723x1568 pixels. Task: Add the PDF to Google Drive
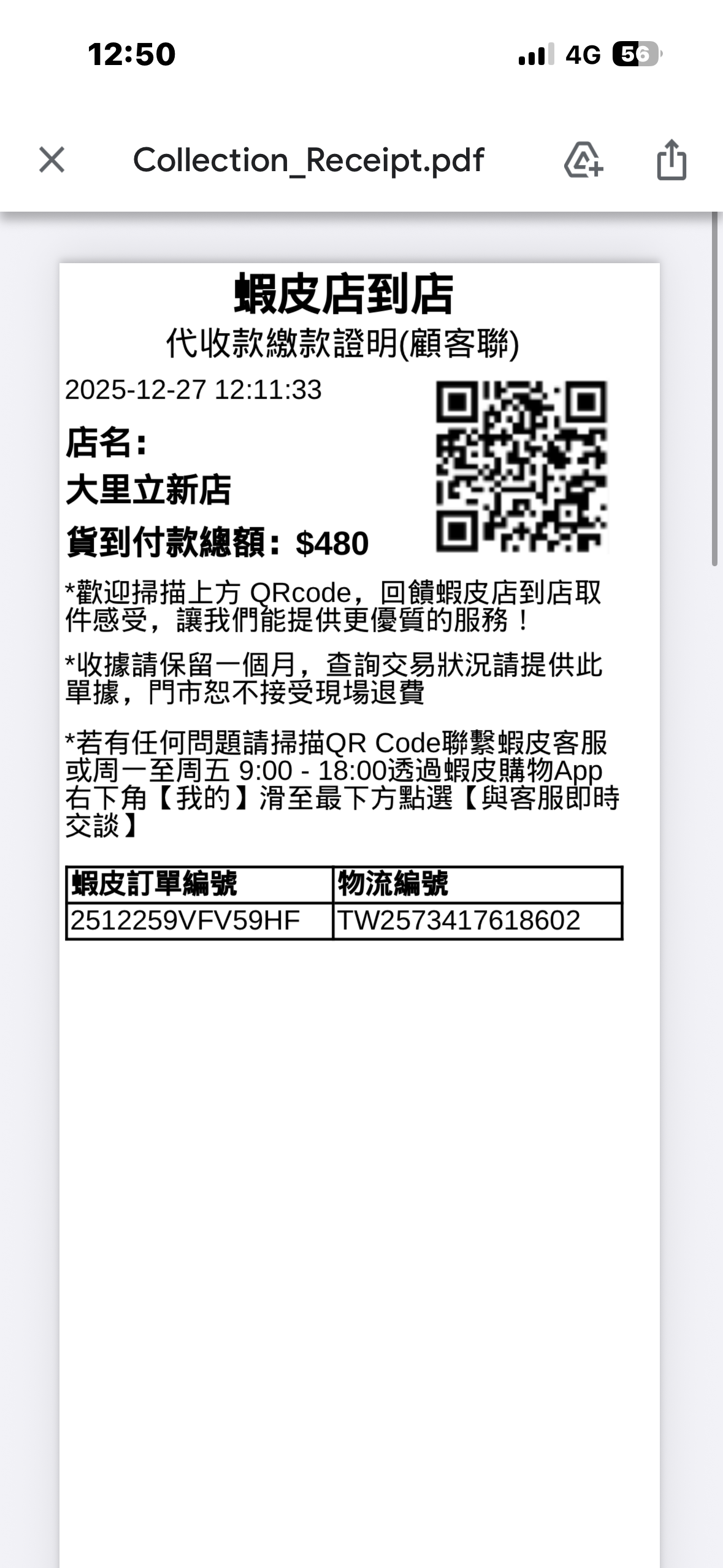(583, 160)
